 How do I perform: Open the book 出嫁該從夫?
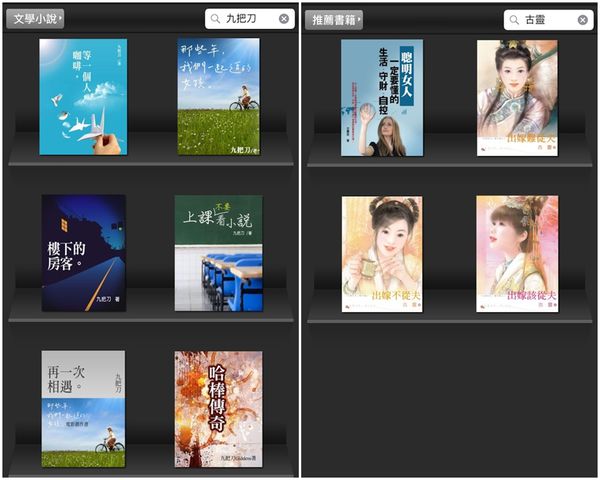tap(517, 253)
